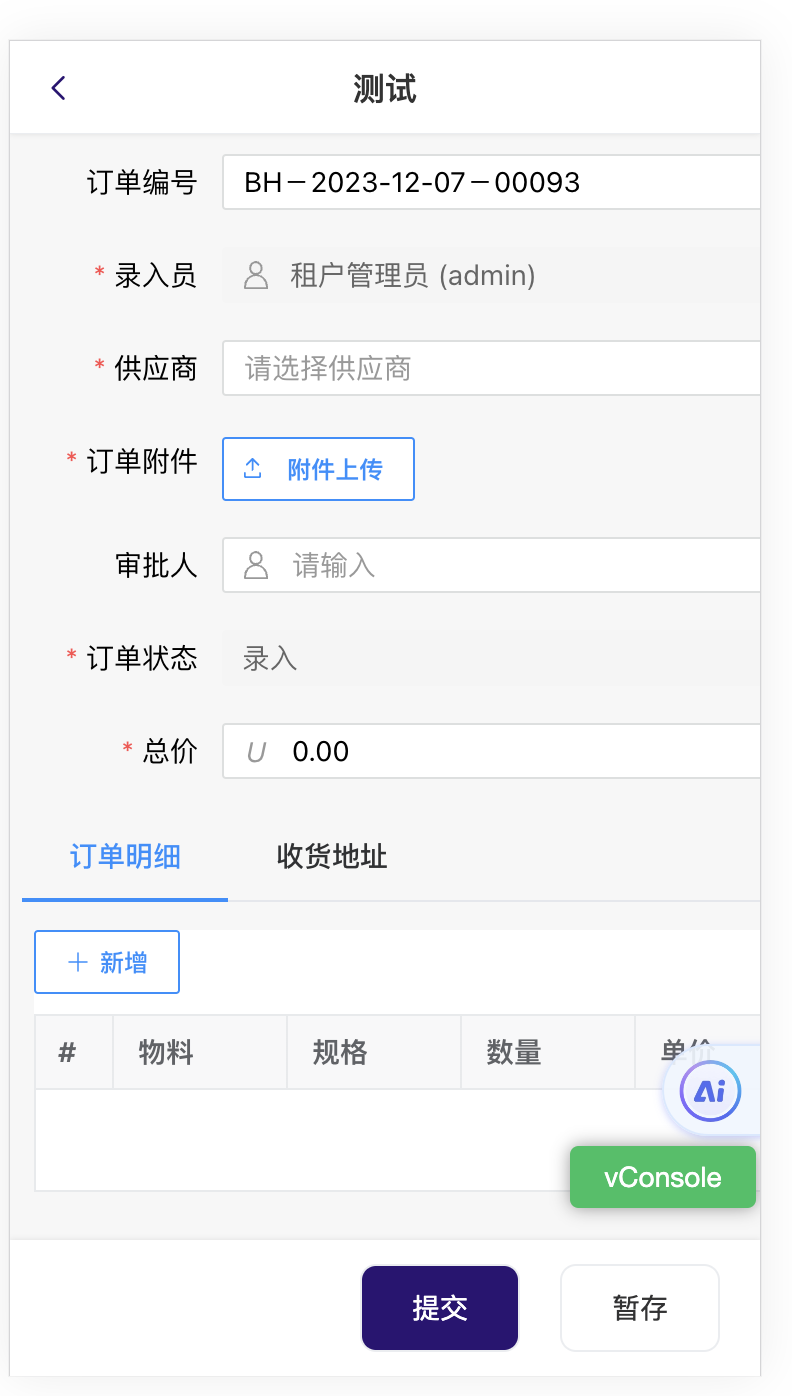Save a draft with 暂存

640,1308
